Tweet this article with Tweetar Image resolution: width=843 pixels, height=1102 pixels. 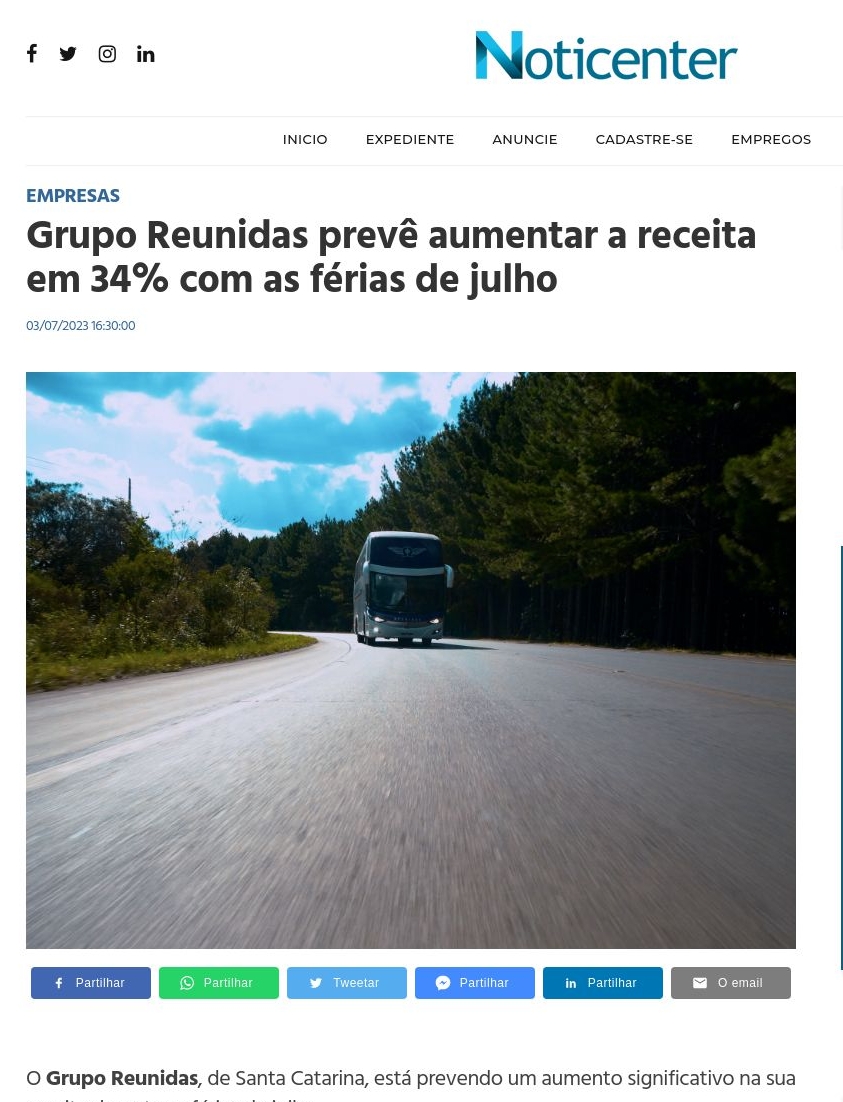point(347,983)
